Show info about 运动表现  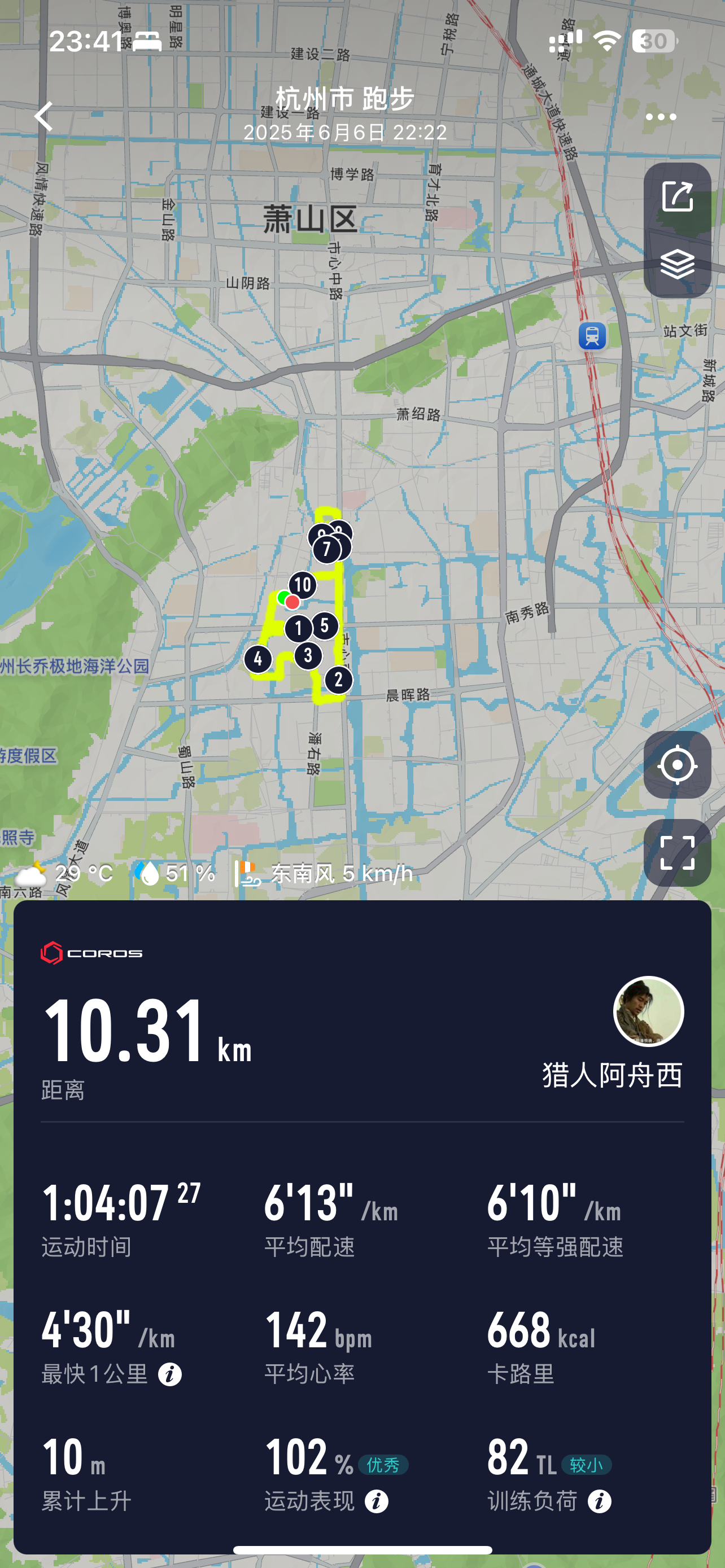click(376, 1501)
